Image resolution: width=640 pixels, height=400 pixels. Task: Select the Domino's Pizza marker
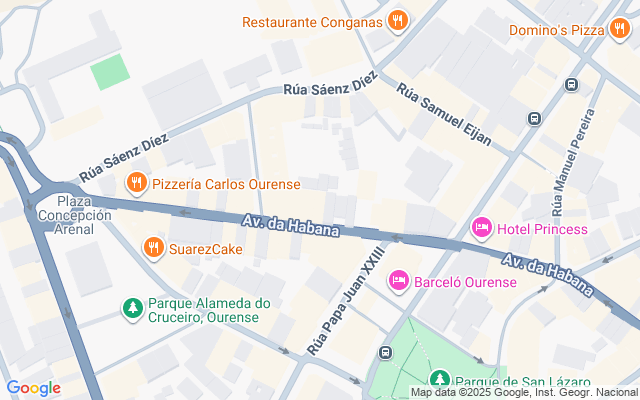[x=620, y=30]
